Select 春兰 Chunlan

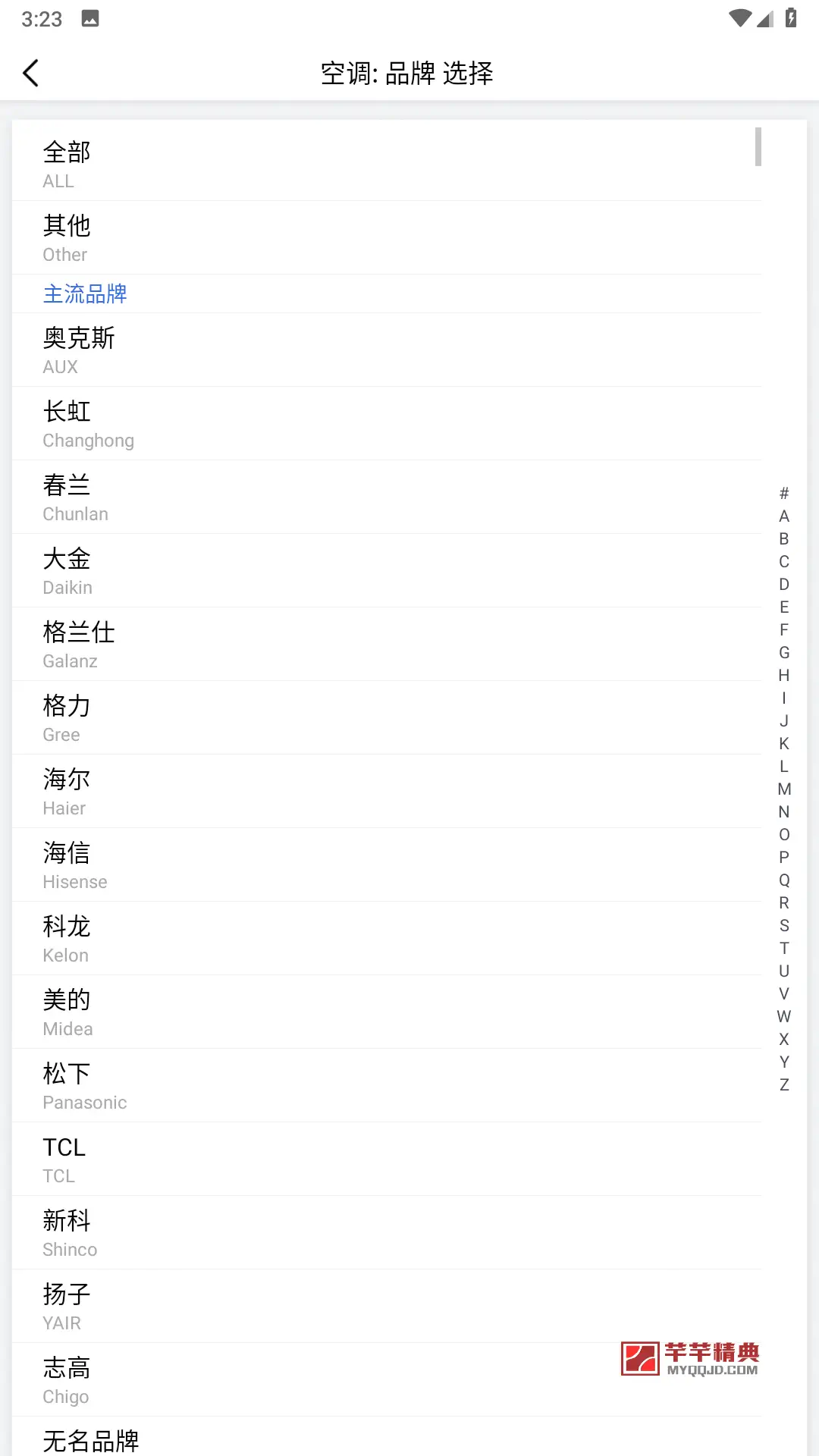pyautogui.click(x=387, y=497)
